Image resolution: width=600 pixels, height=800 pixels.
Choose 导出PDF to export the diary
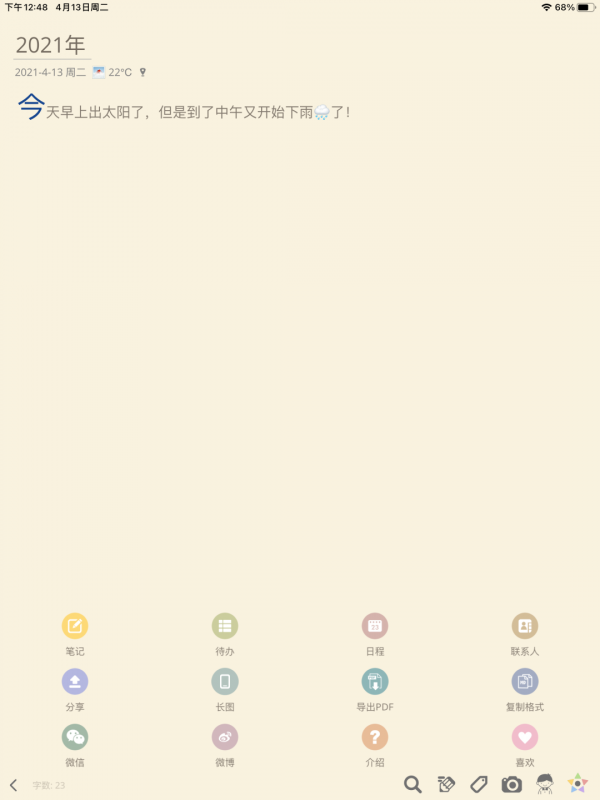[x=375, y=682]
